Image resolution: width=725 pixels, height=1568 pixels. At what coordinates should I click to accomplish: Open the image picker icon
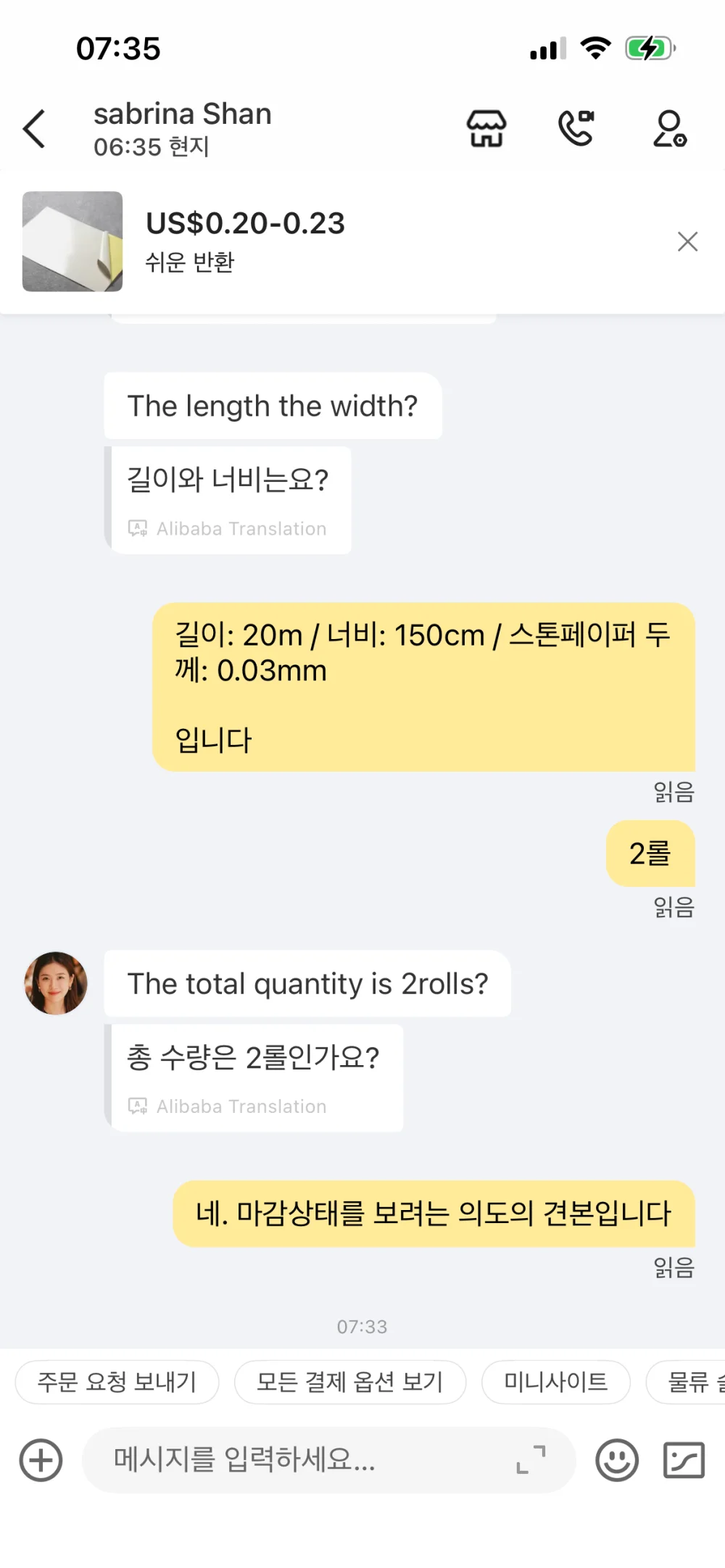(684, 1460)
